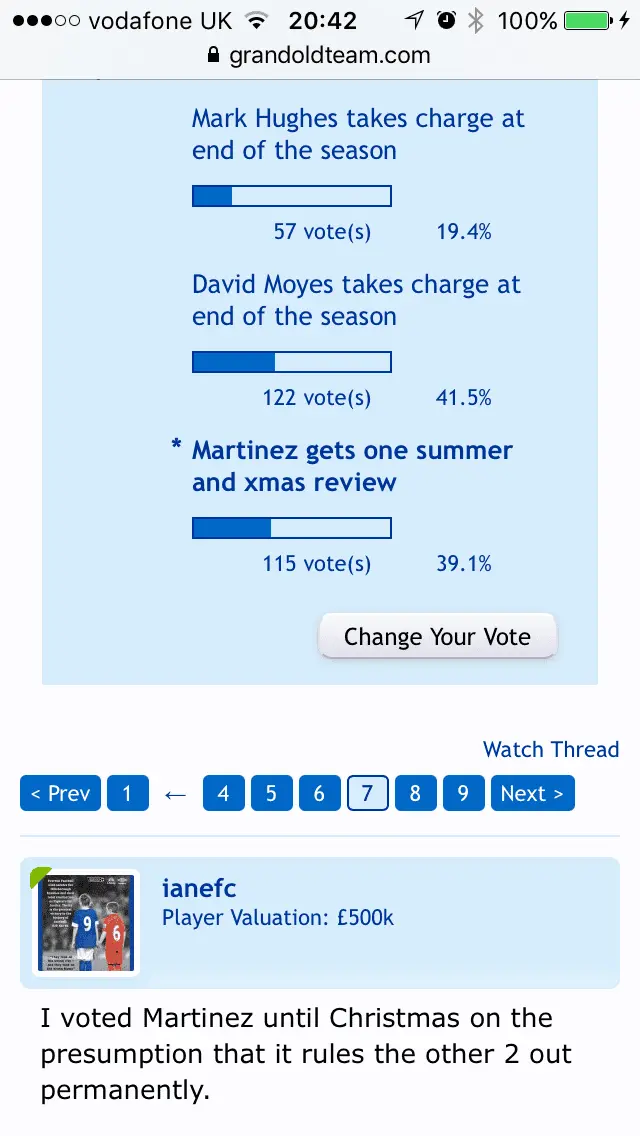Jump to page 1 of the thread

click(x=127, y=793)
